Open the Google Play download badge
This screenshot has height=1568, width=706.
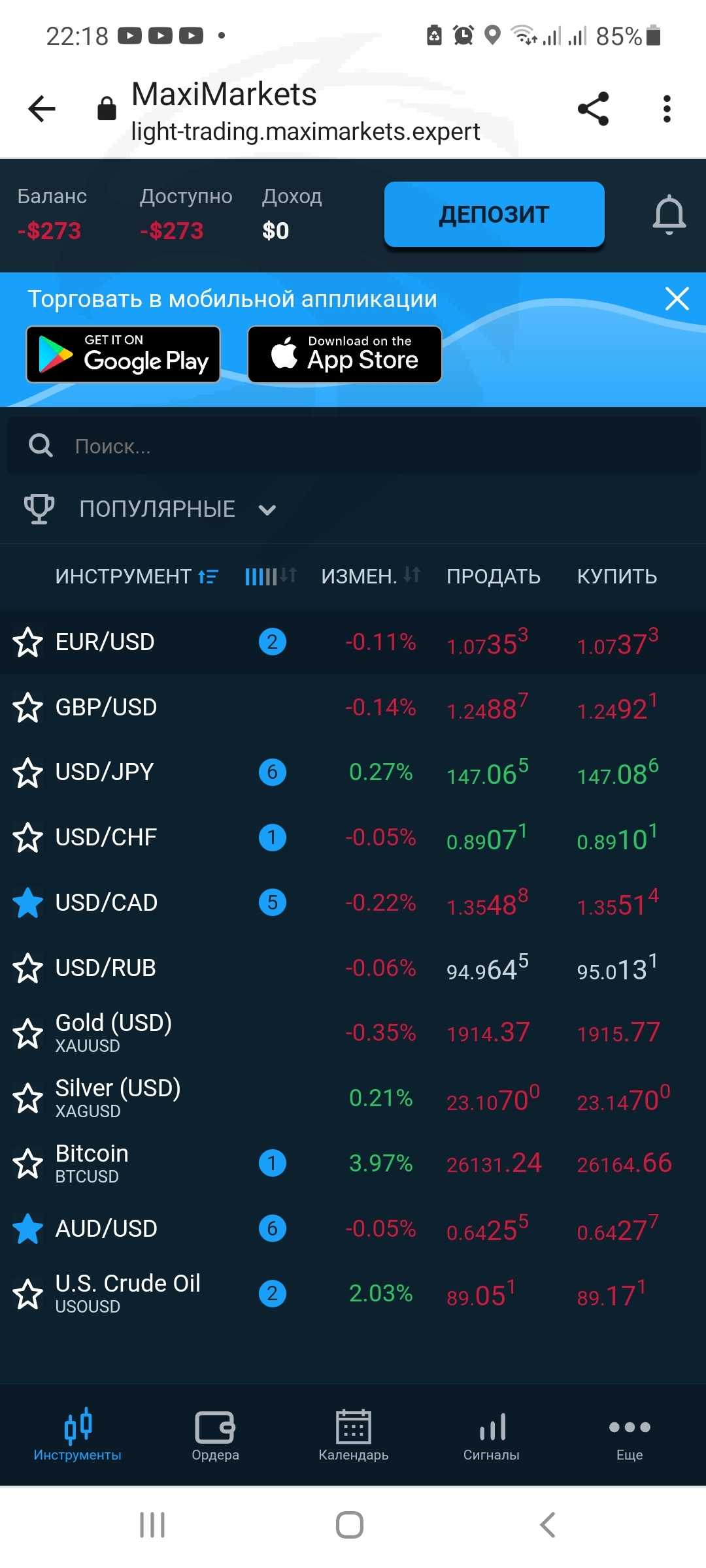[123, 354]
